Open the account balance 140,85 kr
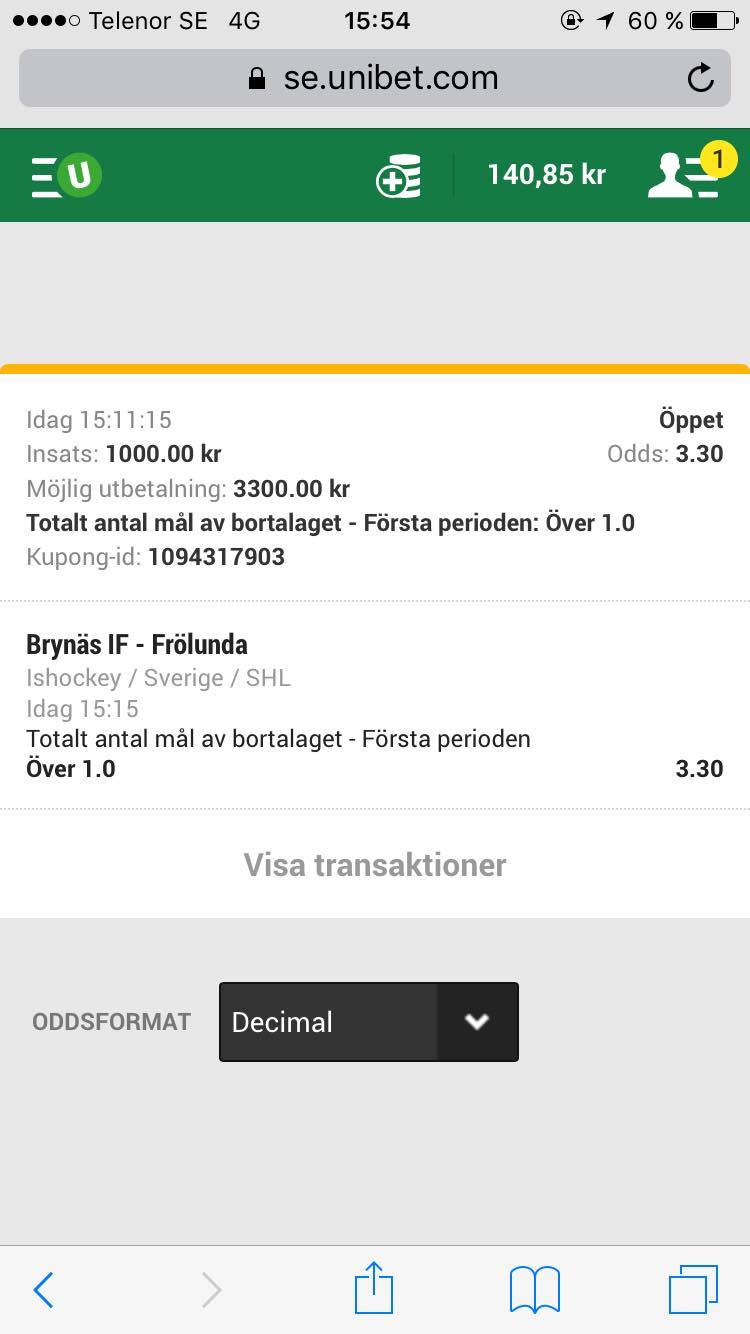 pyautogui.click(x=546, y=175)
